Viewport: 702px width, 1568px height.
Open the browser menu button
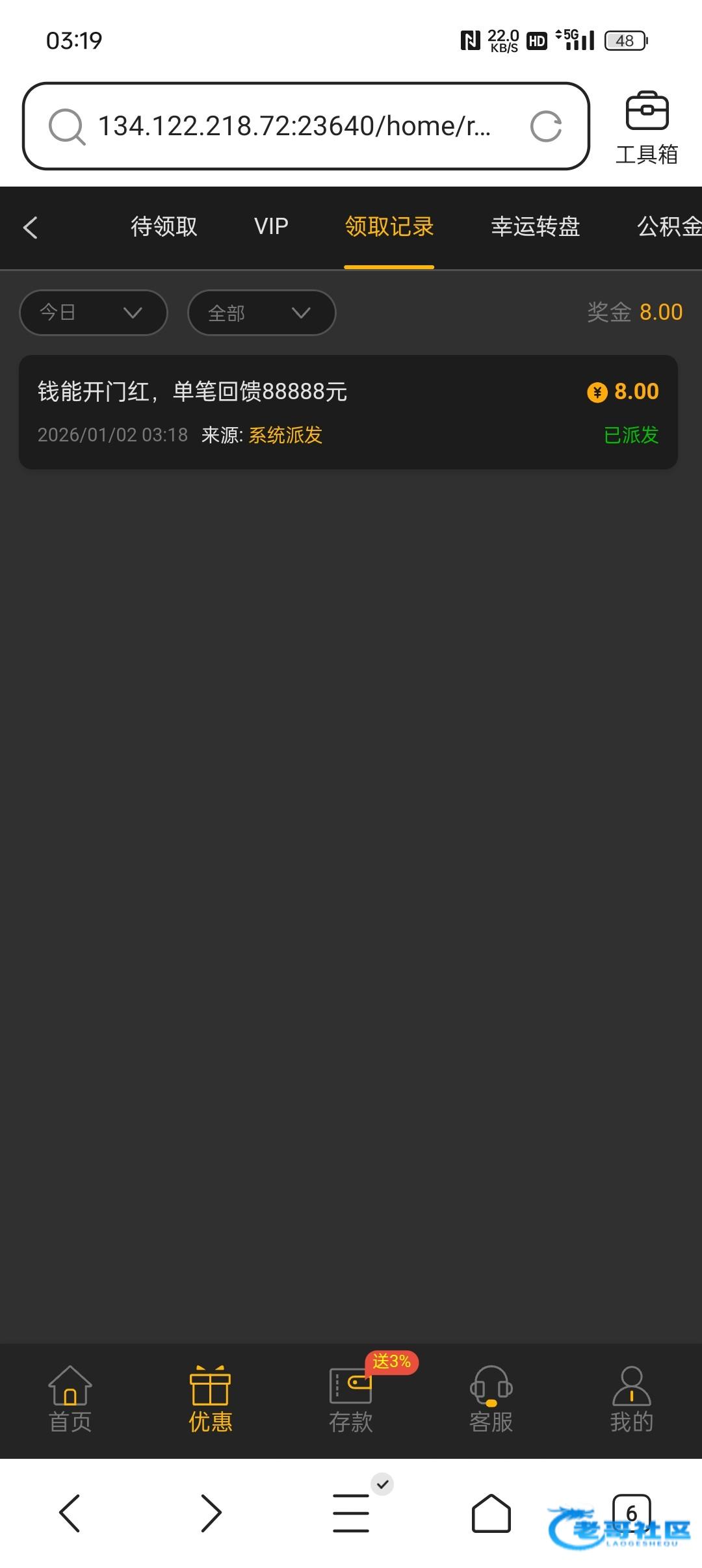(351, 1513)
